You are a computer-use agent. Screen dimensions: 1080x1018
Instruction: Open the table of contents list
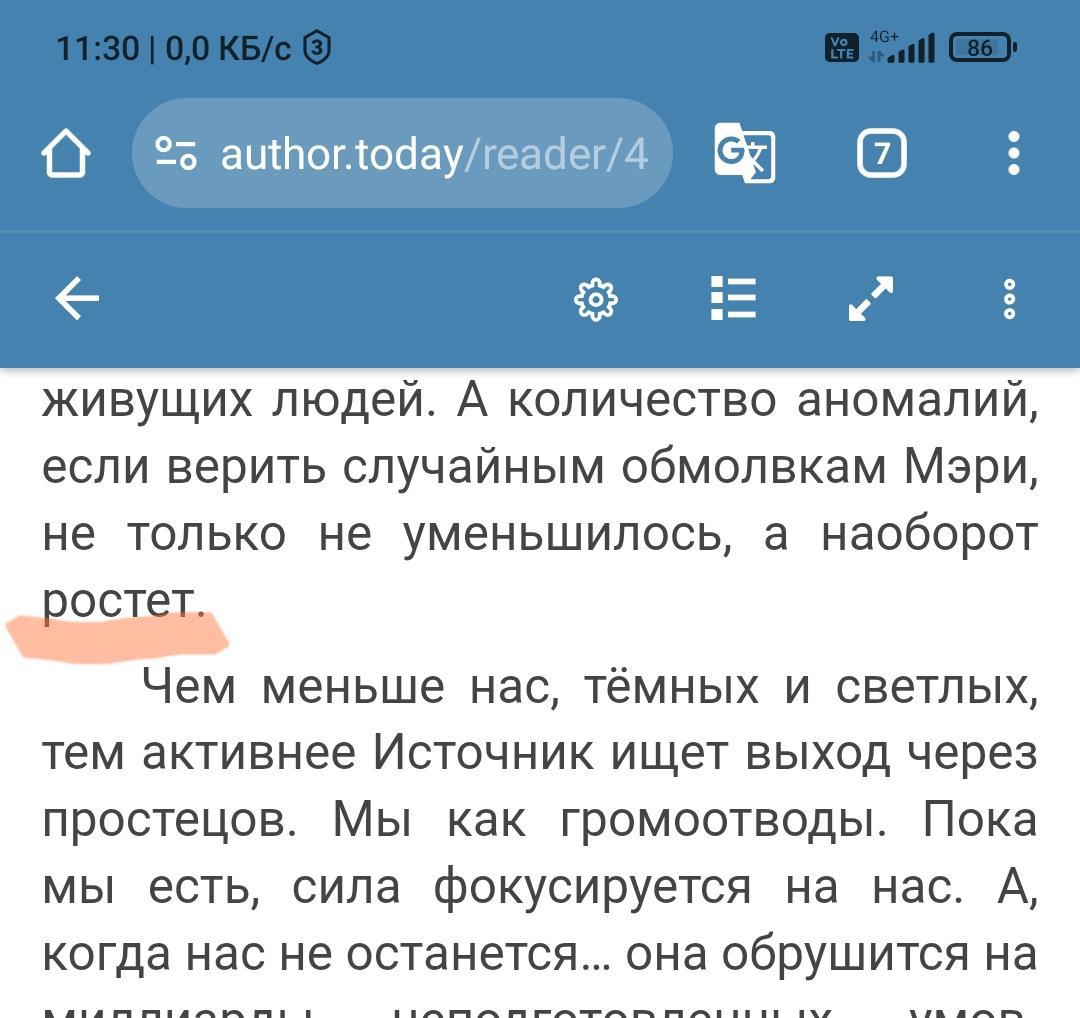[x=733, y=298]
